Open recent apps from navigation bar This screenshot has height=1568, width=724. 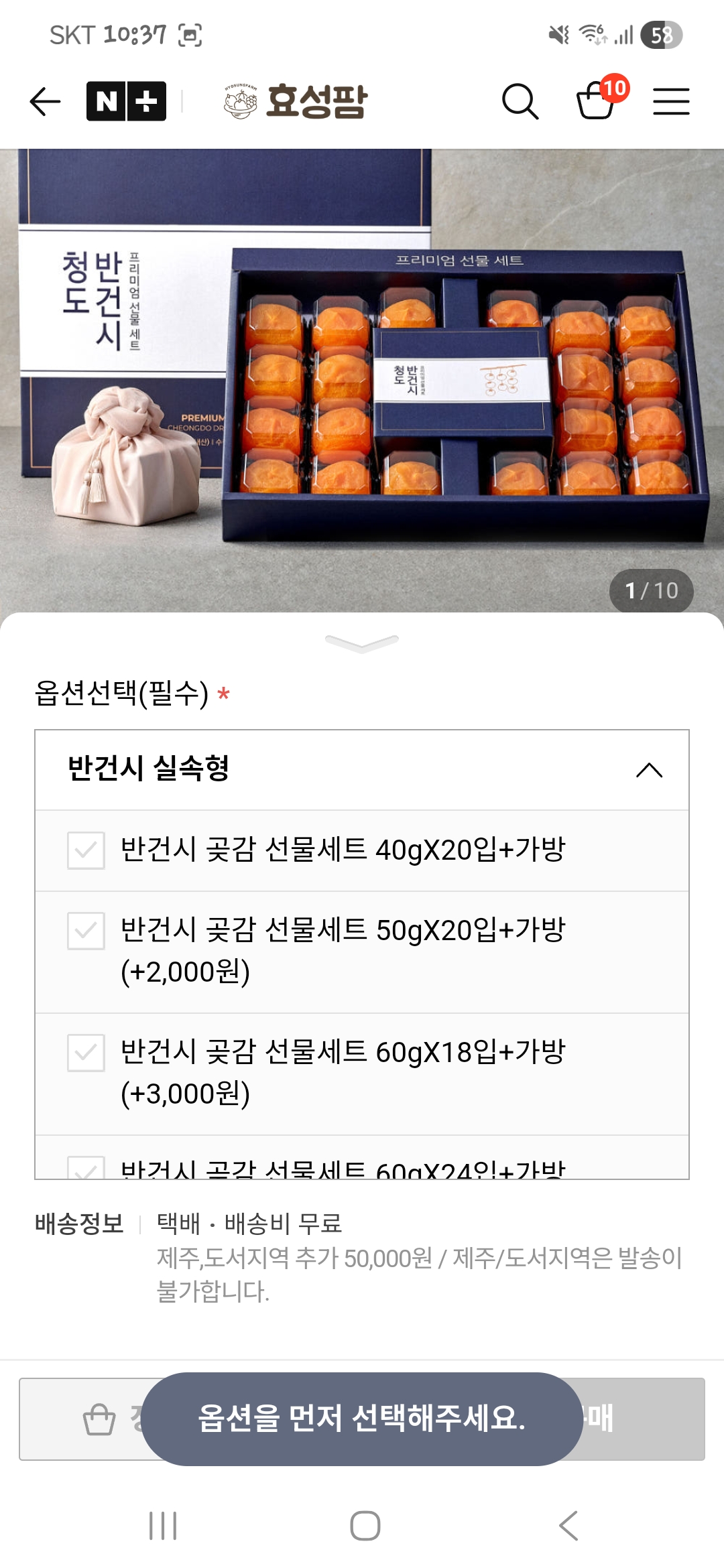(163, 1526)
